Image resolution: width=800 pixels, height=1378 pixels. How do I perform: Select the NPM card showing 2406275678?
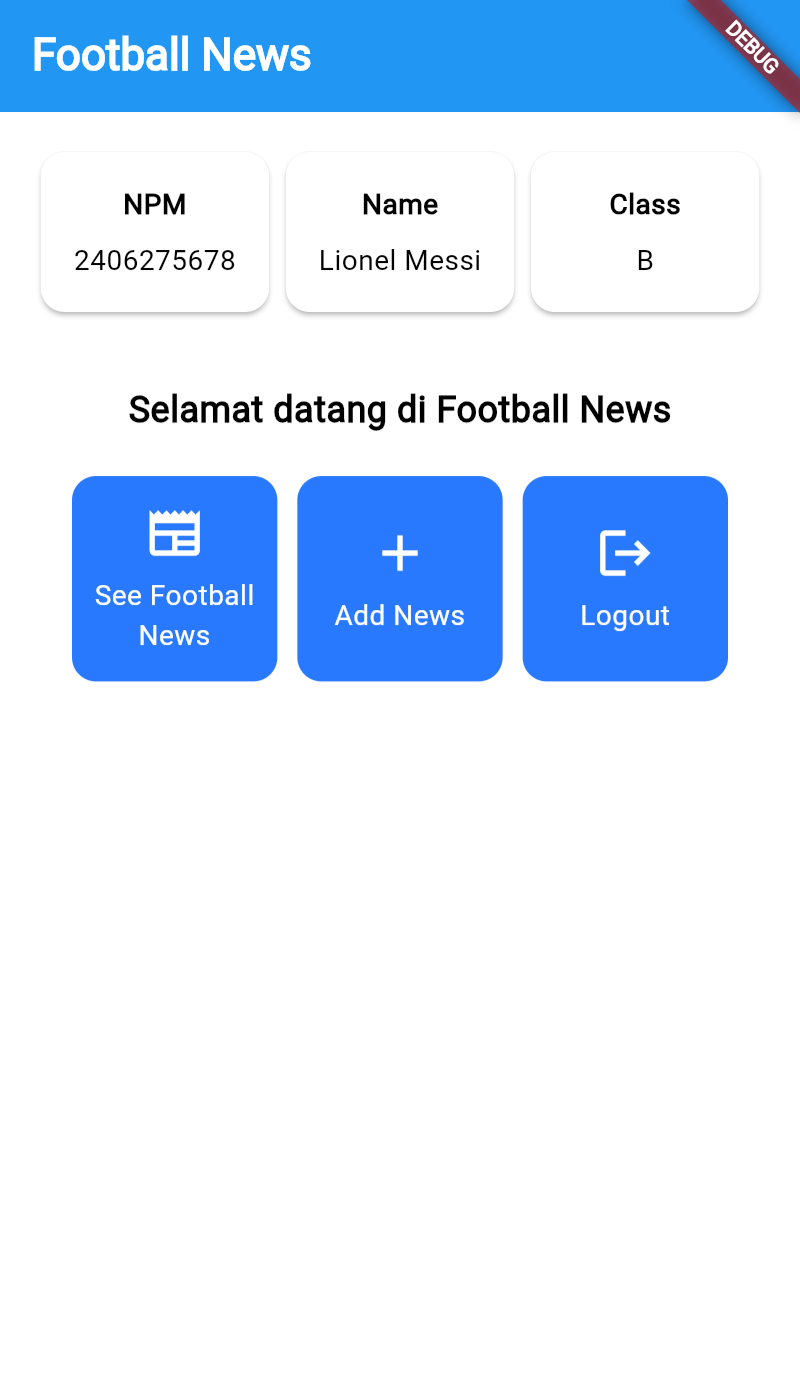point(154,231)
